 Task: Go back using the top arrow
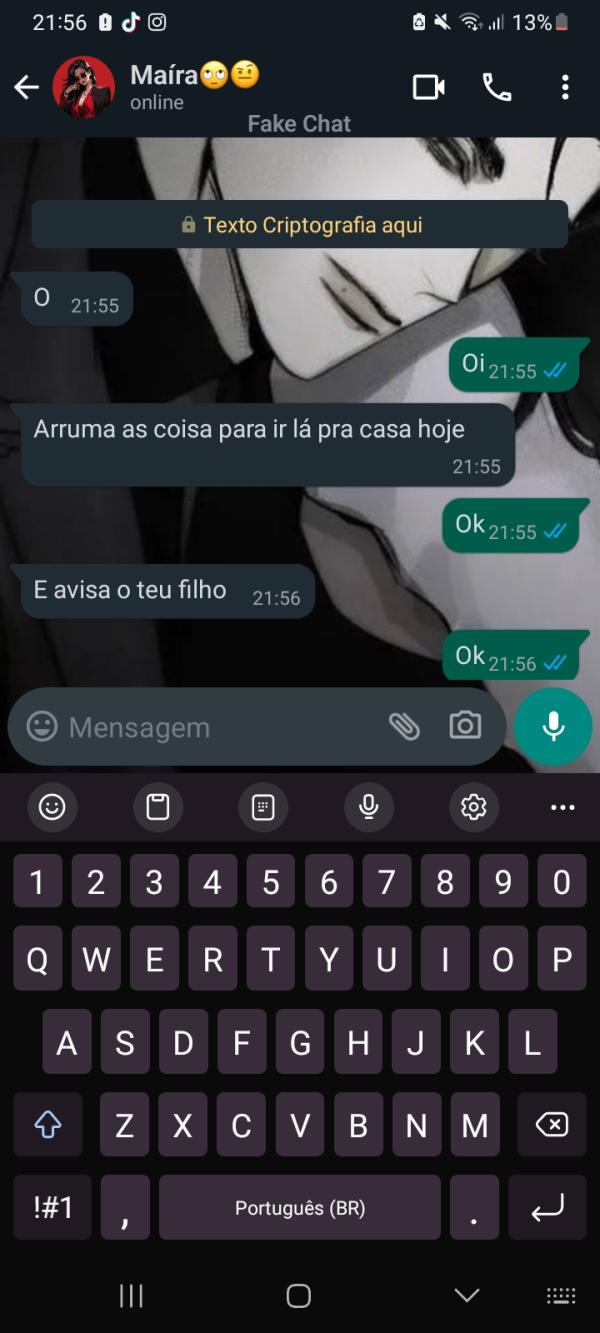click(26, 88)
